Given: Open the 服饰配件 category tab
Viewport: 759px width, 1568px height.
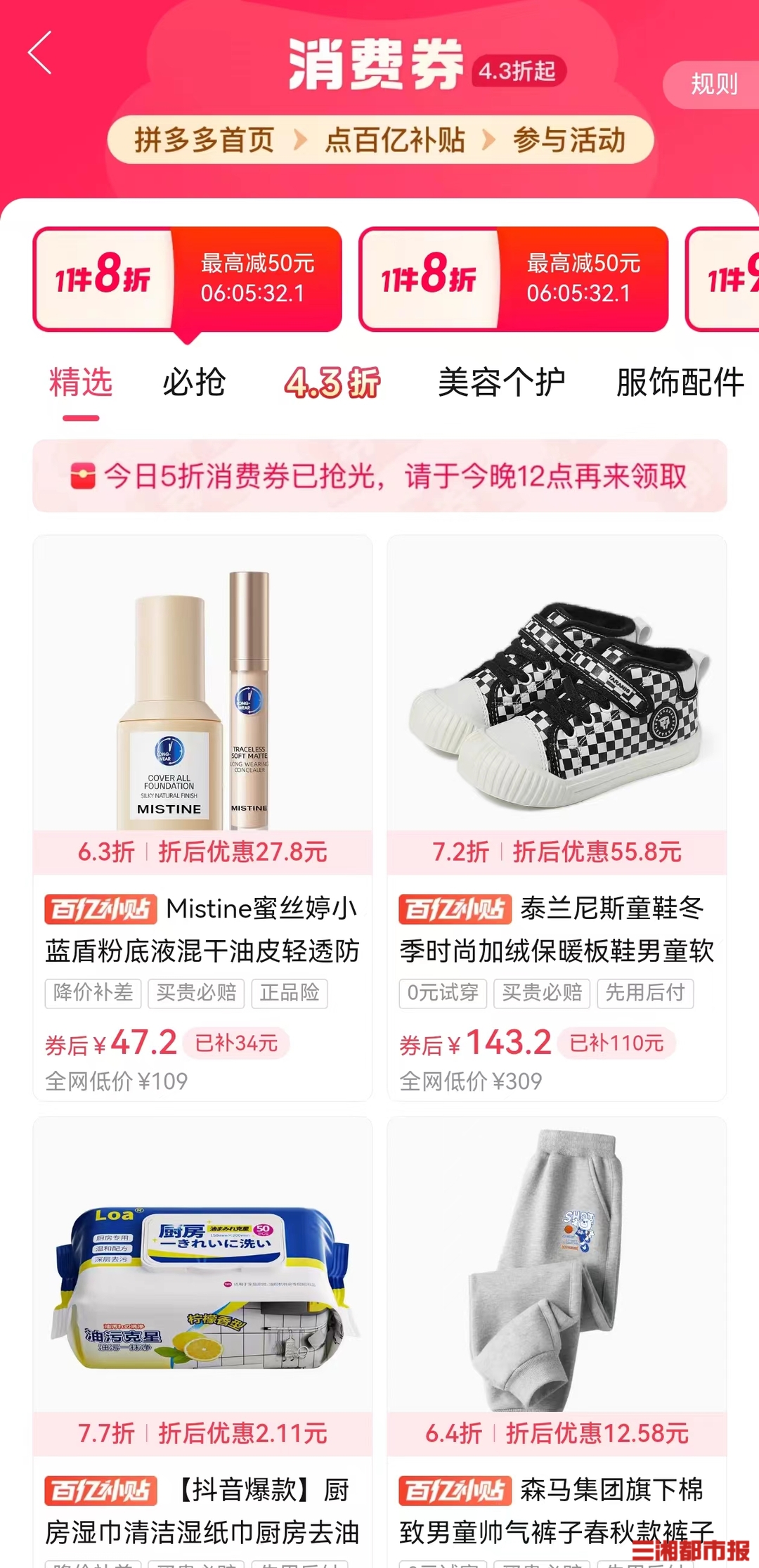Looking at the screenshot, I should click(680, 383).
